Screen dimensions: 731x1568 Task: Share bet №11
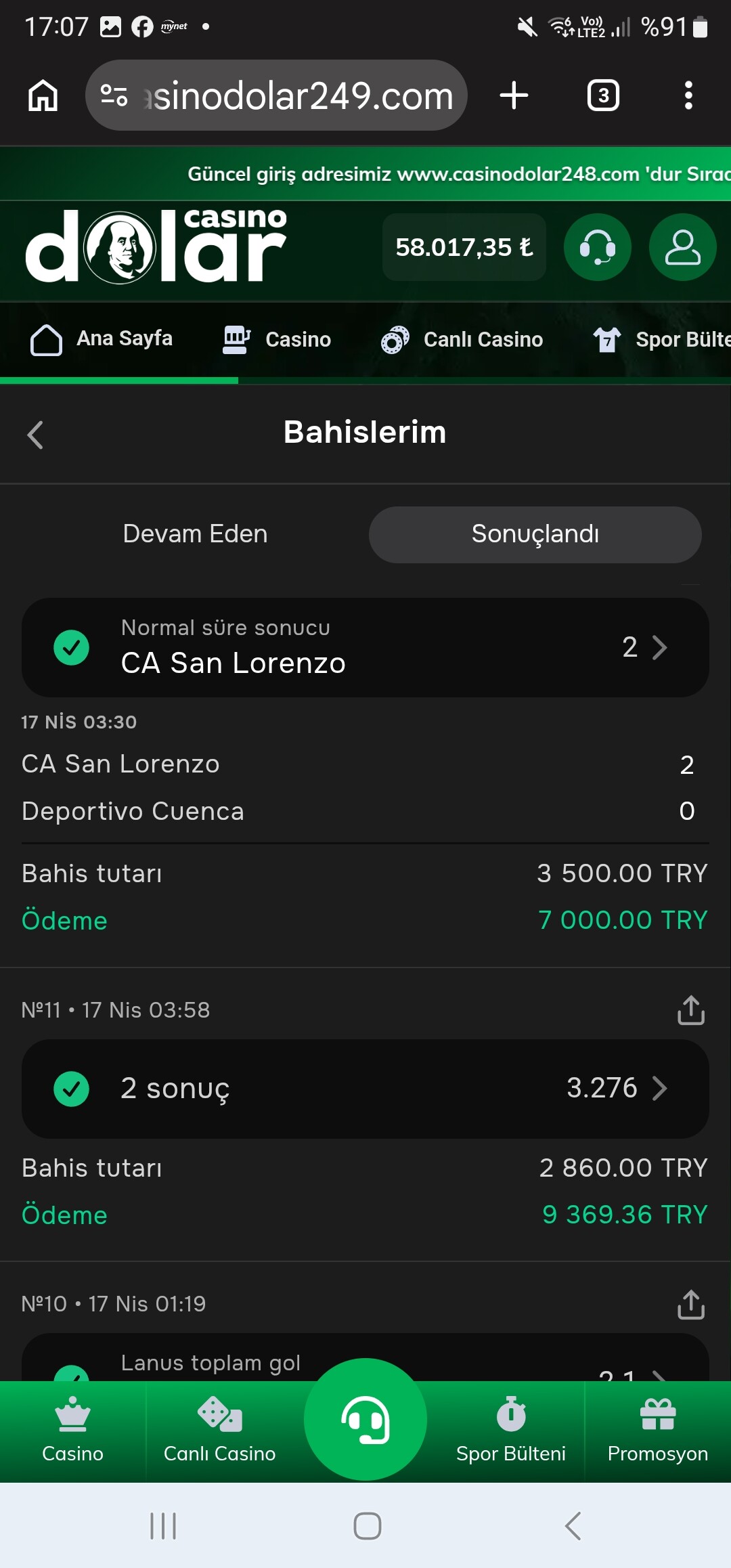pos(691,1010)
